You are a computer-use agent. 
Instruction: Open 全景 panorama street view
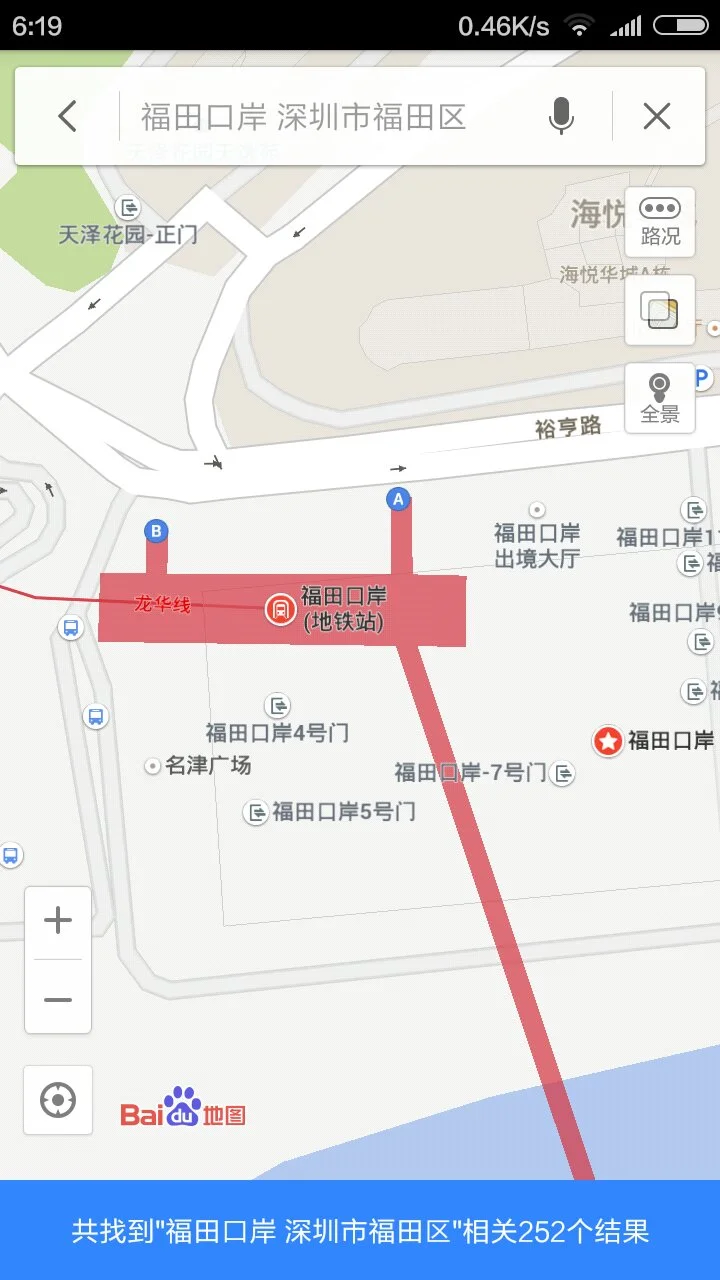[x=659, y=397]
